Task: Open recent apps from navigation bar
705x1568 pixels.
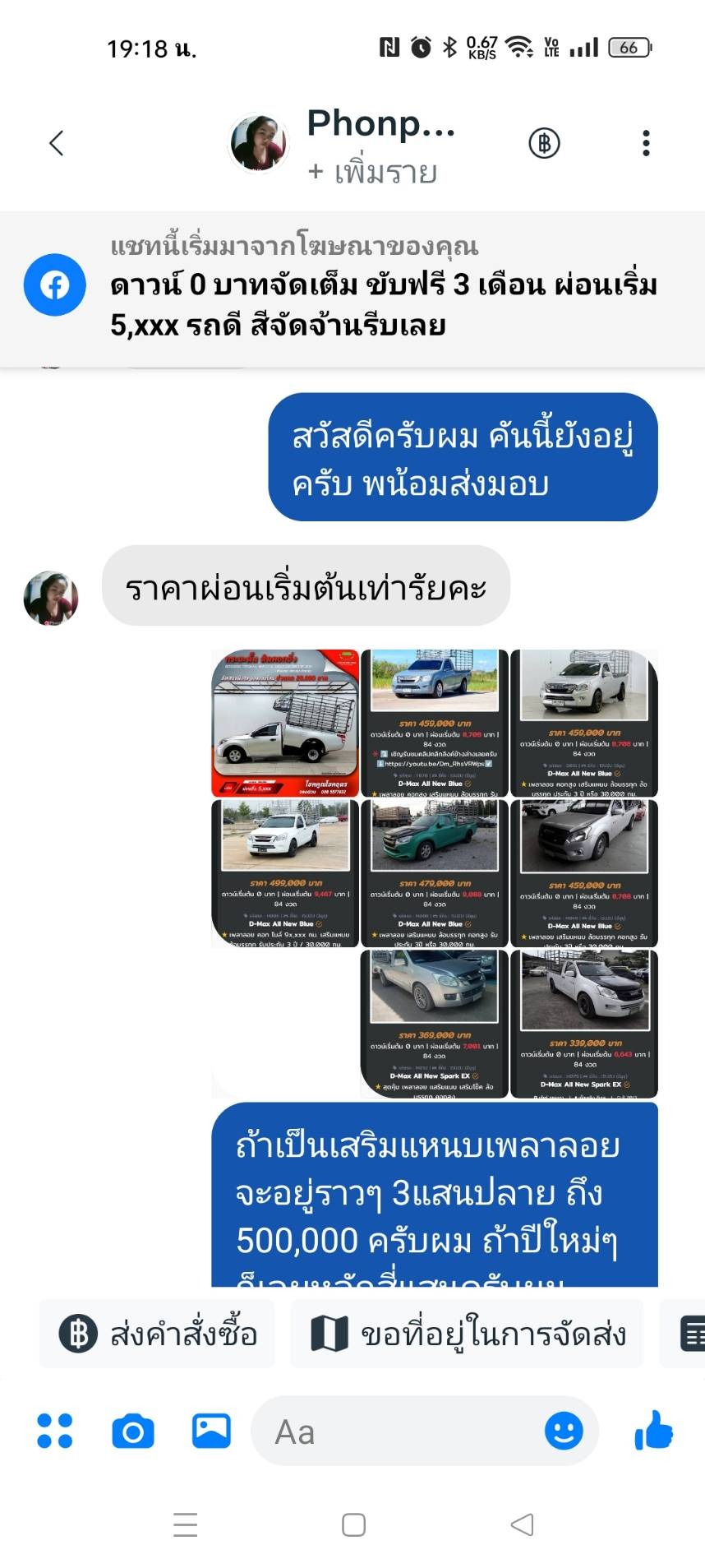Action: tap(186, 1524)
